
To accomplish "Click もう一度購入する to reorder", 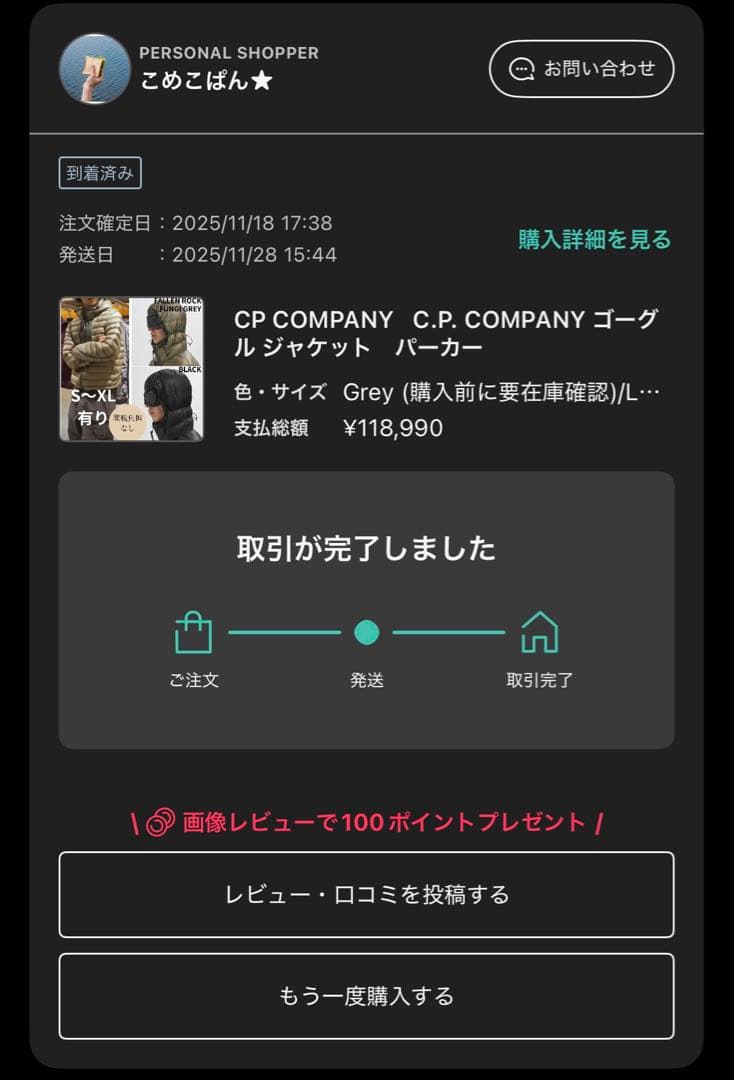I will pyautogui.click(x=368, y=996).
